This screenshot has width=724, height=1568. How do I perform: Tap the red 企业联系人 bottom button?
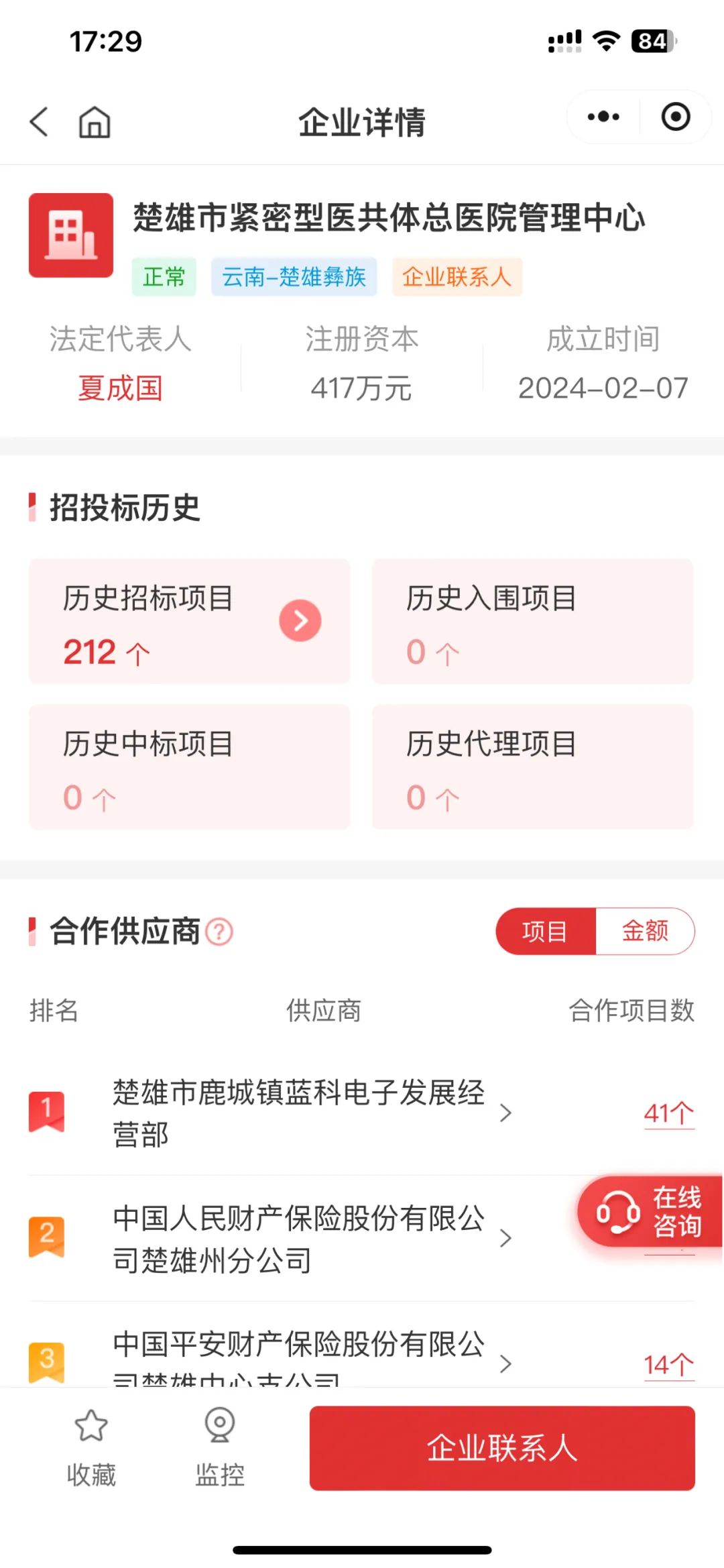tap(502, 1448)
